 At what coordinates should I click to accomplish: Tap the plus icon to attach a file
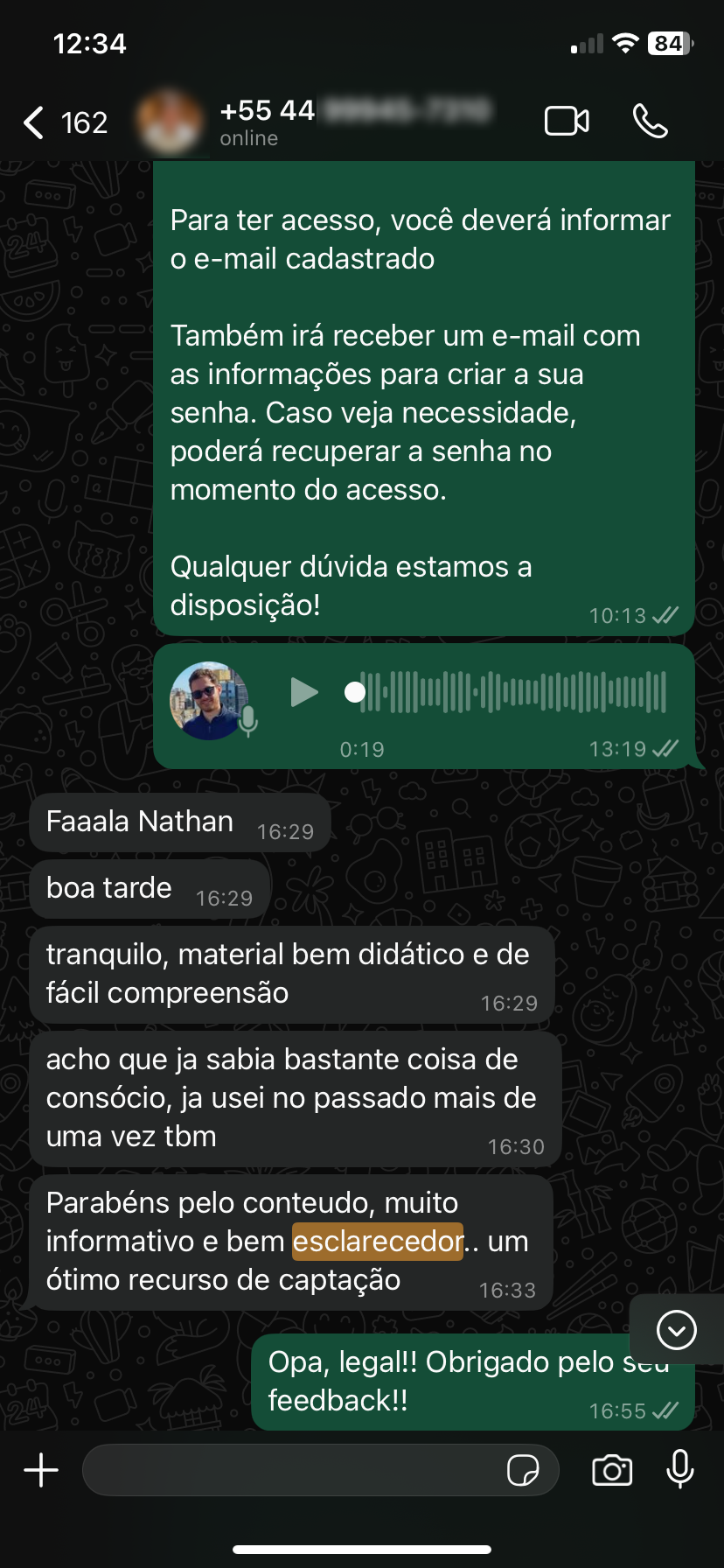40,1470
